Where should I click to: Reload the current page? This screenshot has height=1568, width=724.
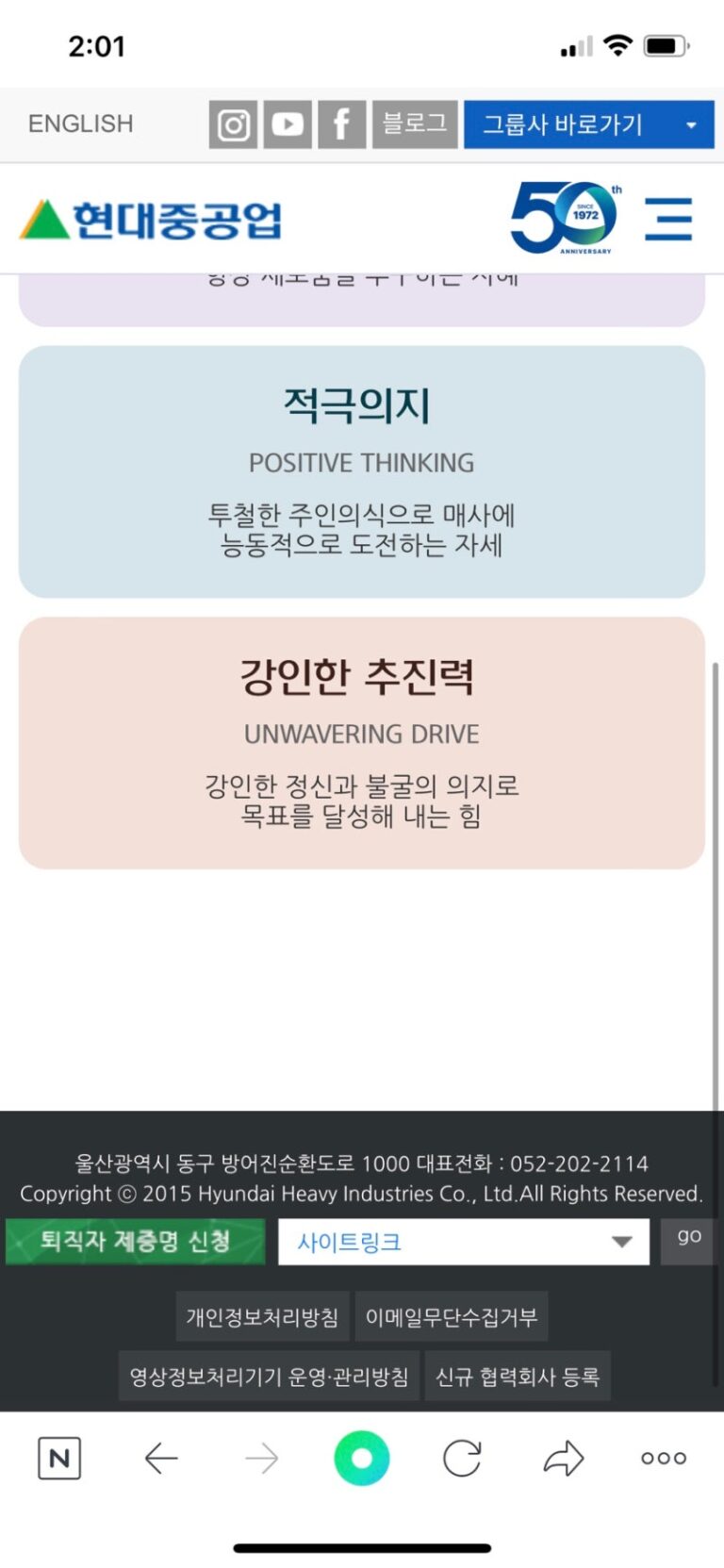click(x=462, y=1459)
